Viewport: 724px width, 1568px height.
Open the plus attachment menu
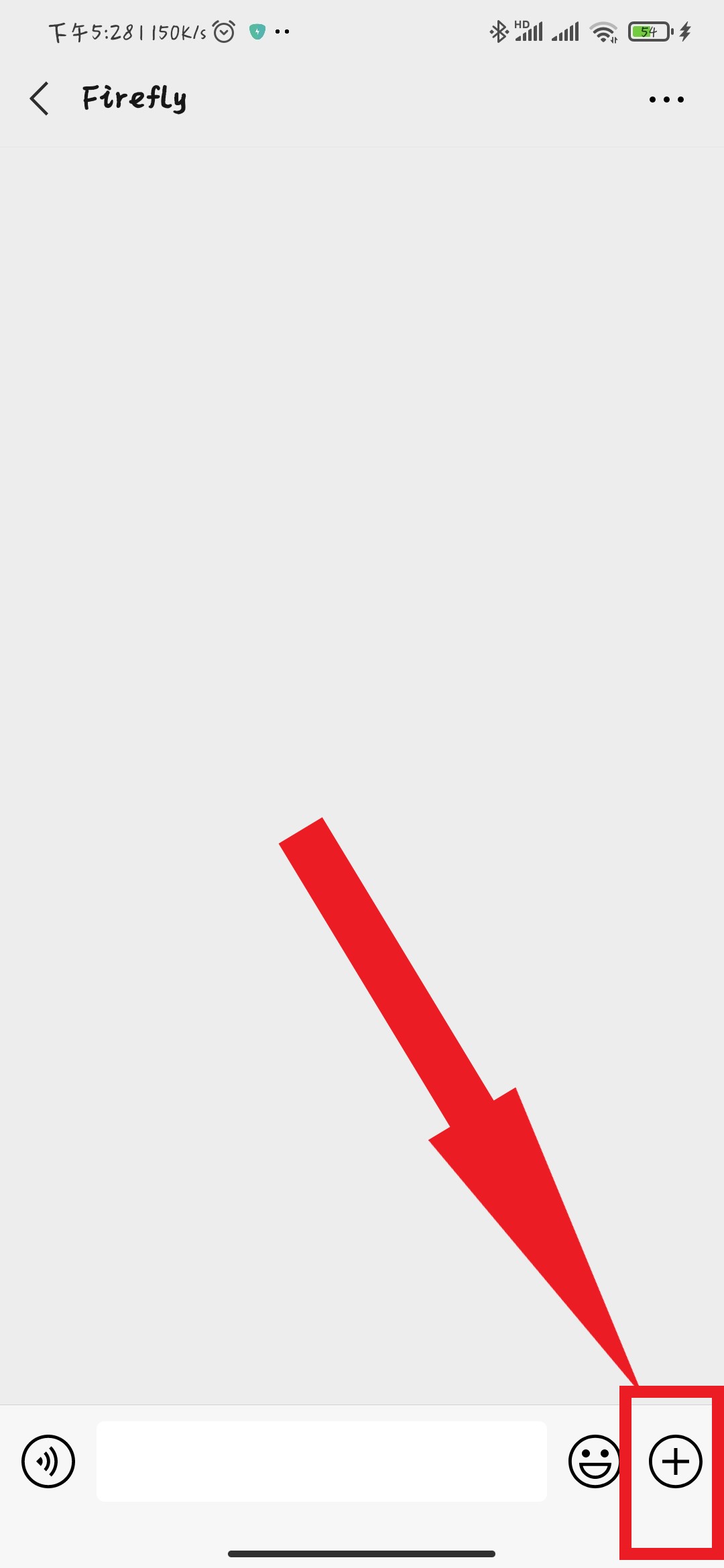pyautogui.click(x=675, y=1461)
